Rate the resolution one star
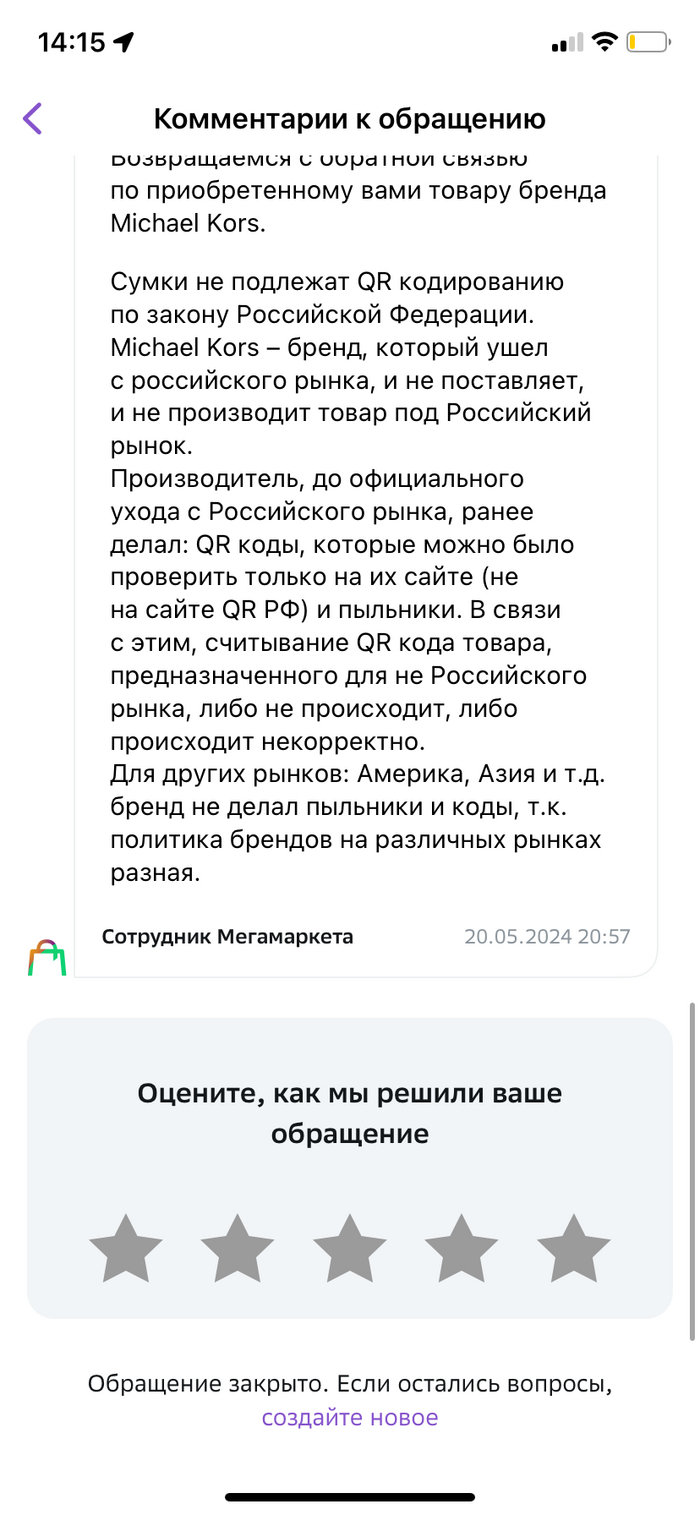The image size is (700, 1515). coord(126,1248)
